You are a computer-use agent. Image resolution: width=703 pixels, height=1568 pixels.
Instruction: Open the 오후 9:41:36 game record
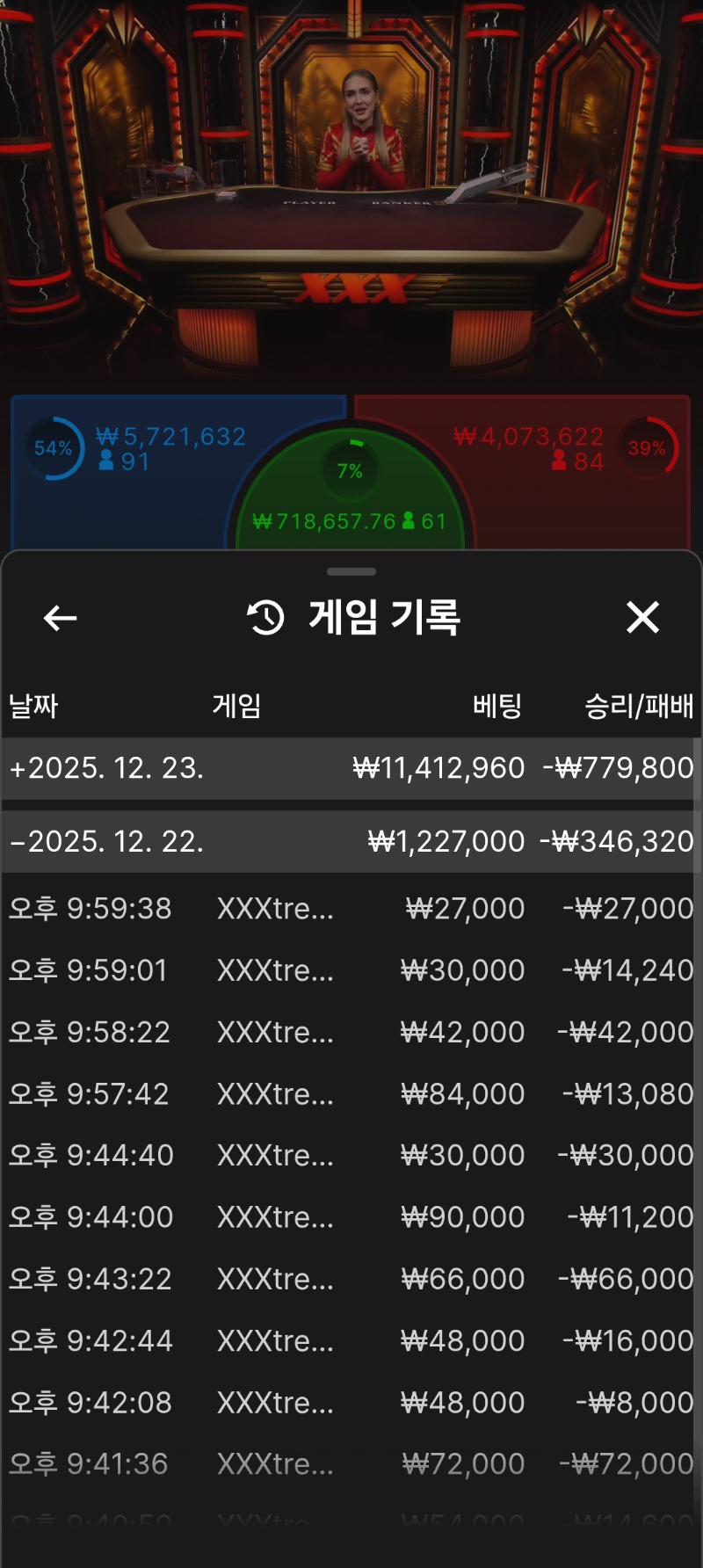(x=351, y=1463)
